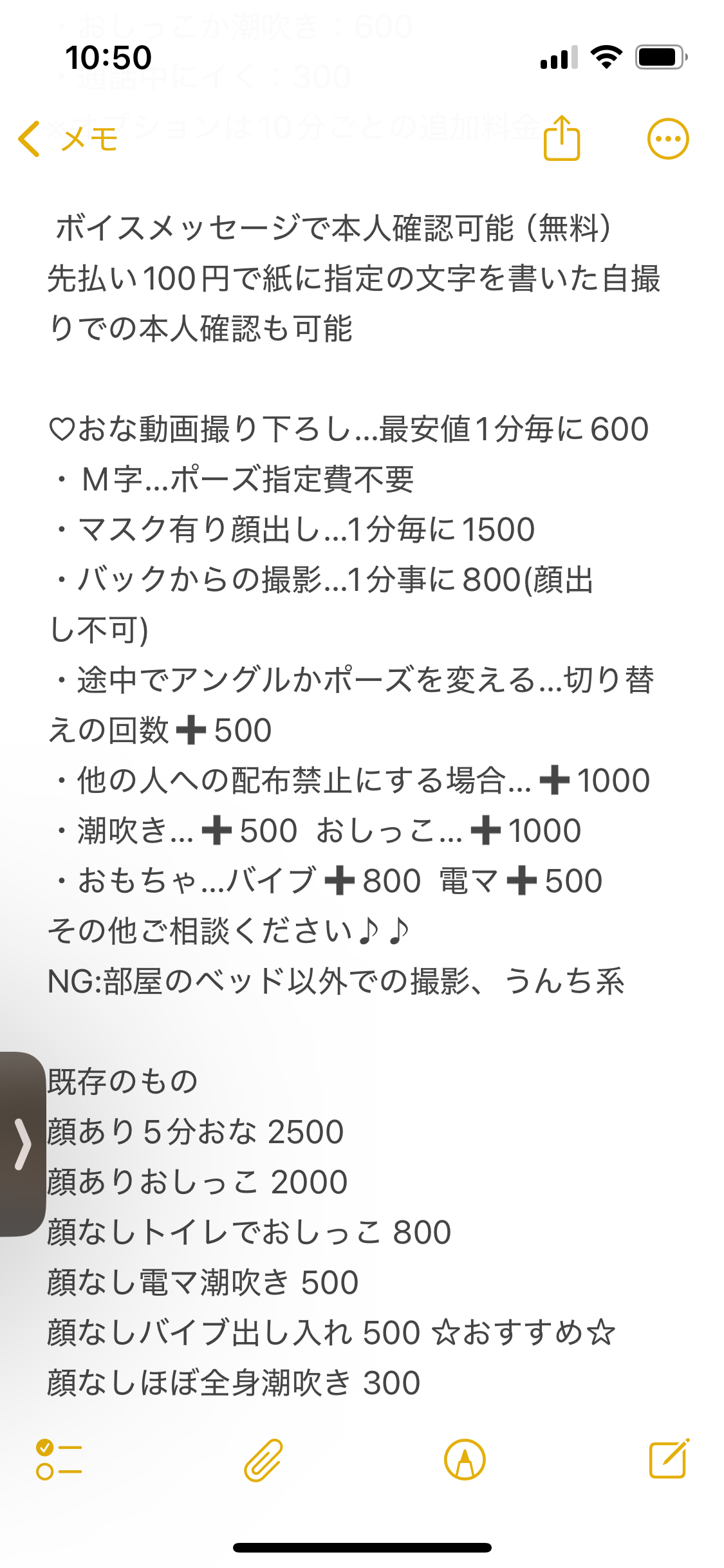724x1568 pixels.
Task: Go back to the メモ list
Action: 68,139
